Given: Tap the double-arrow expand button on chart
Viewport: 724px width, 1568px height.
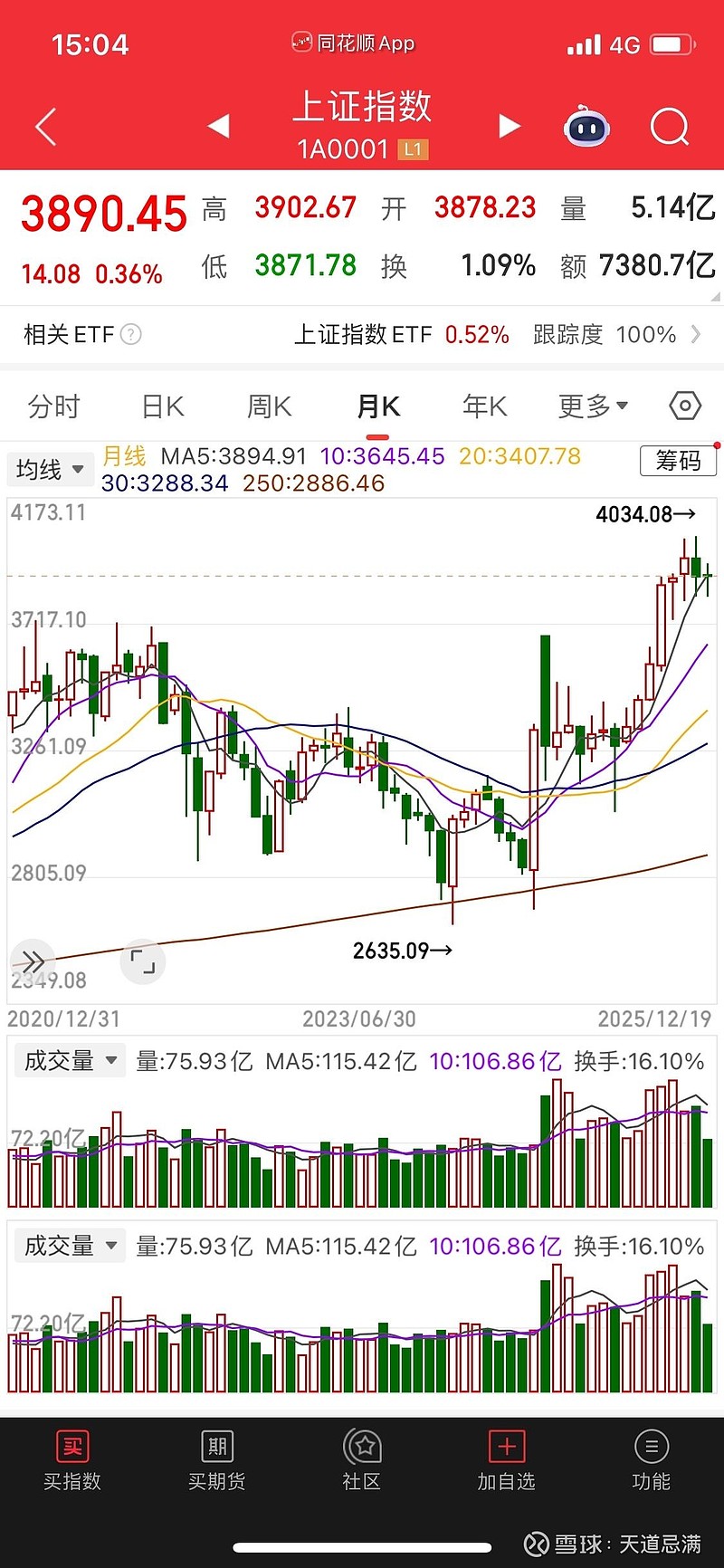Looking at the screenshot, I should click(33, 961).
